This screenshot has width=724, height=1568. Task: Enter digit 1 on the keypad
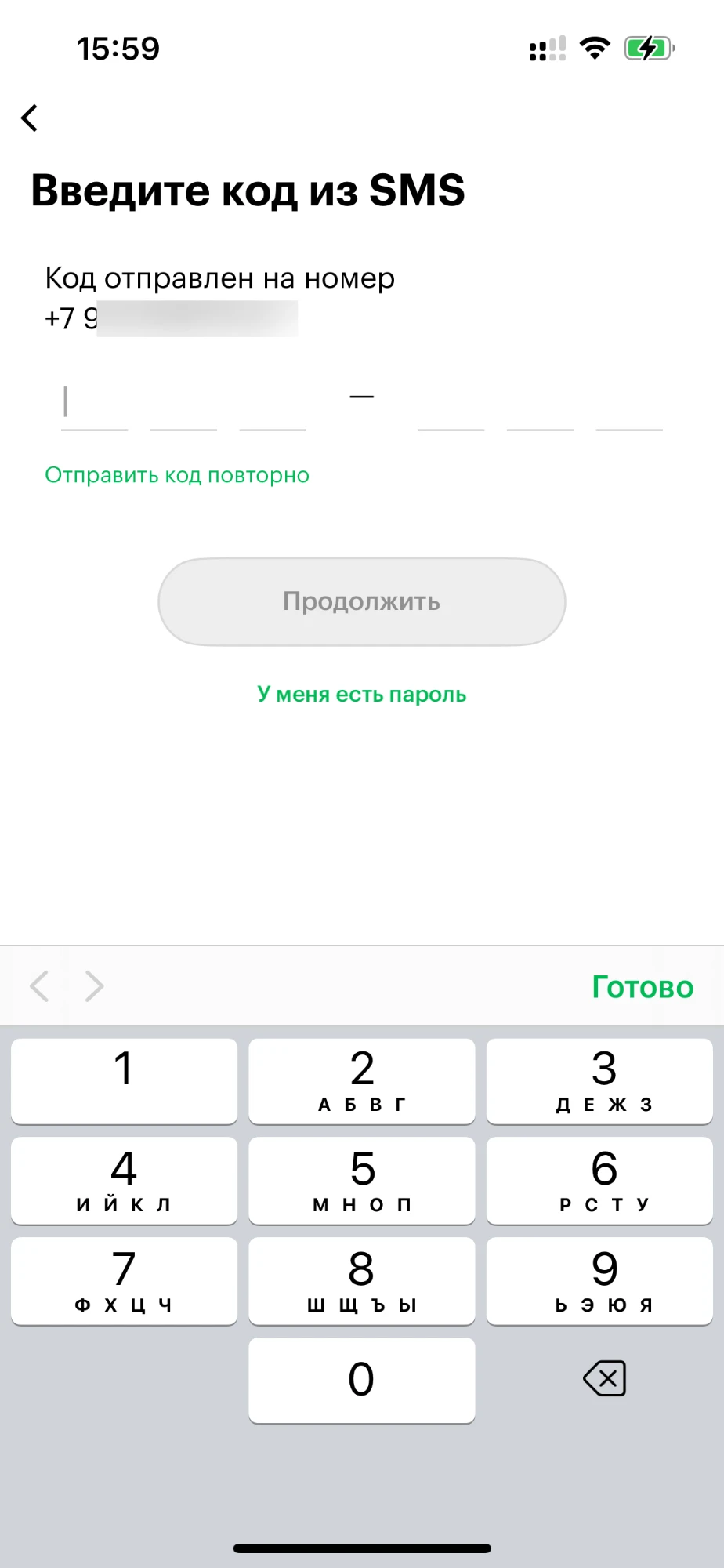(124, 1080)
